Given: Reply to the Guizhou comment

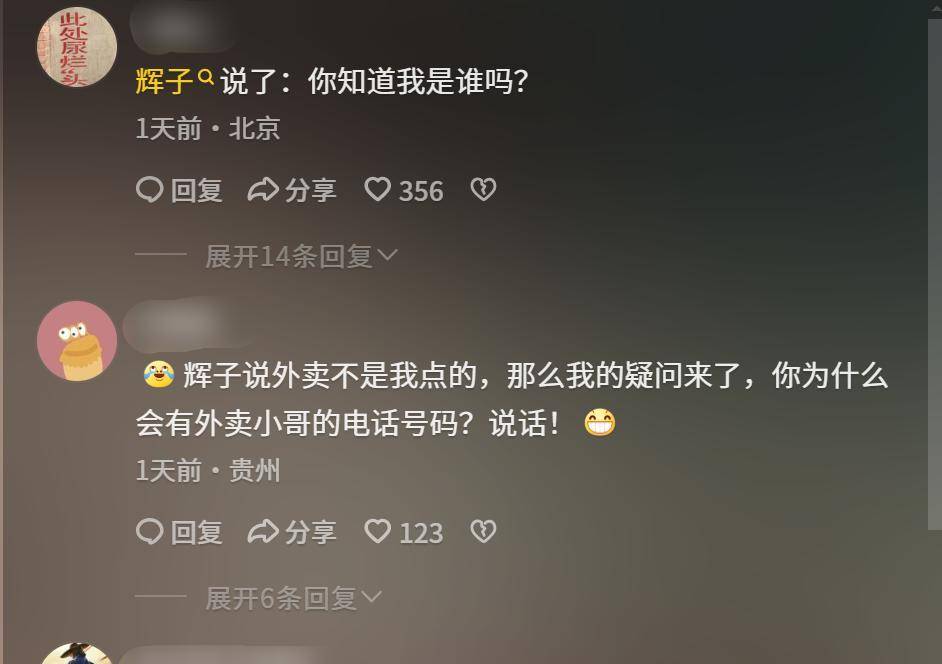Looking at the screenshot, I should point(179,532).
